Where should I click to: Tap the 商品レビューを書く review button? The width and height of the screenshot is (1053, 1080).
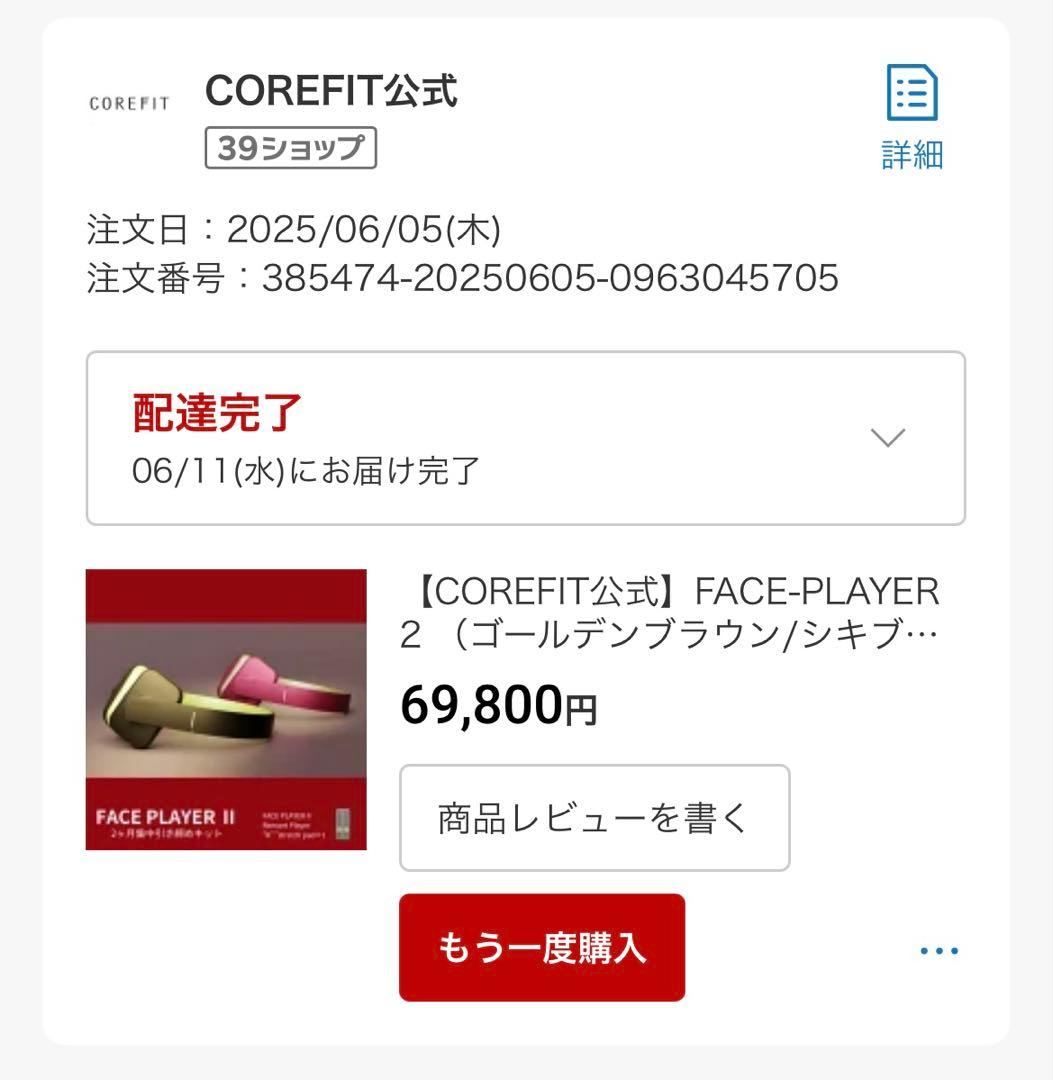click(x=595, y=817)
